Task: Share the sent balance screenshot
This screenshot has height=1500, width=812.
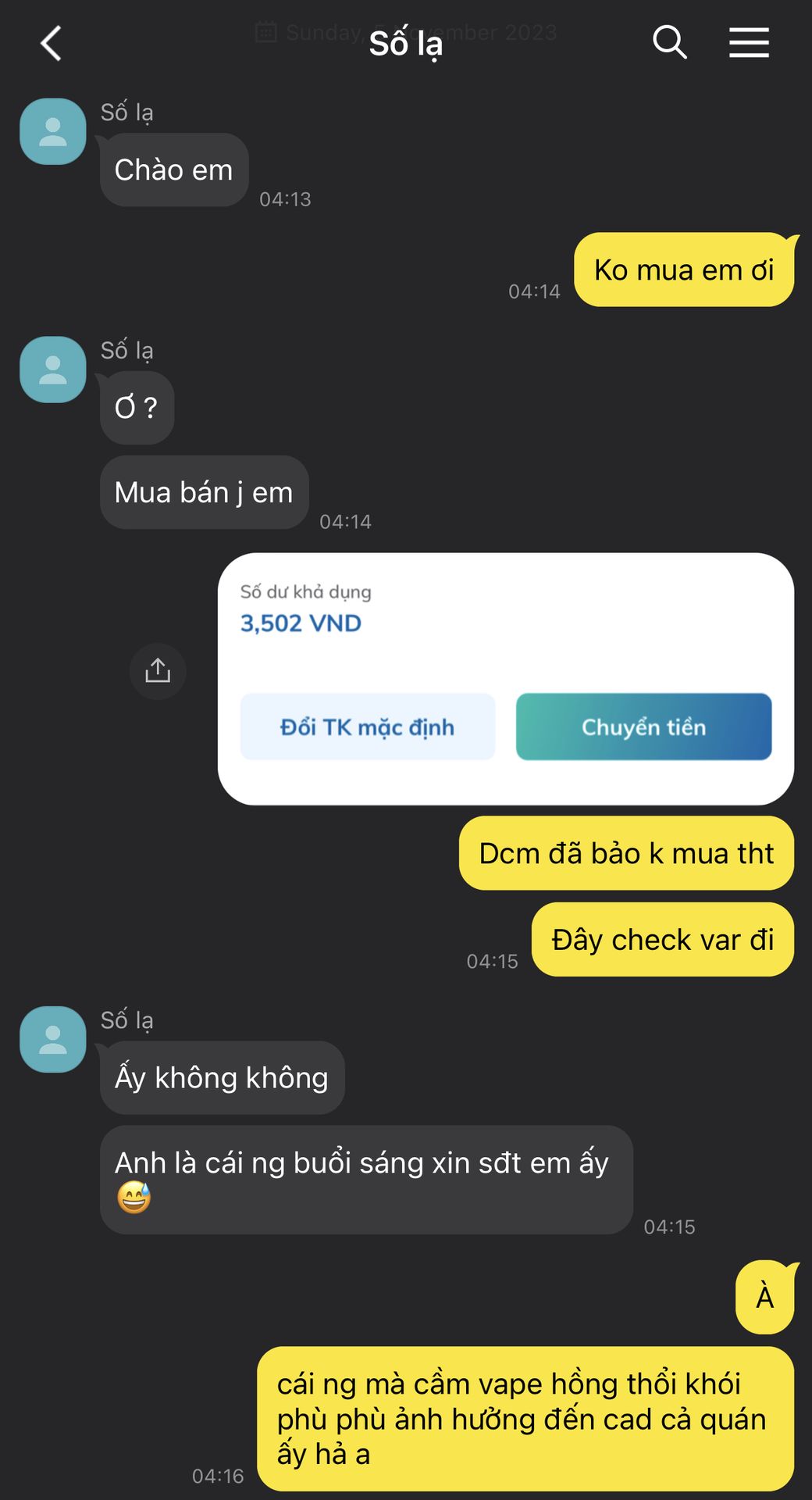Action: coord(158,670)
